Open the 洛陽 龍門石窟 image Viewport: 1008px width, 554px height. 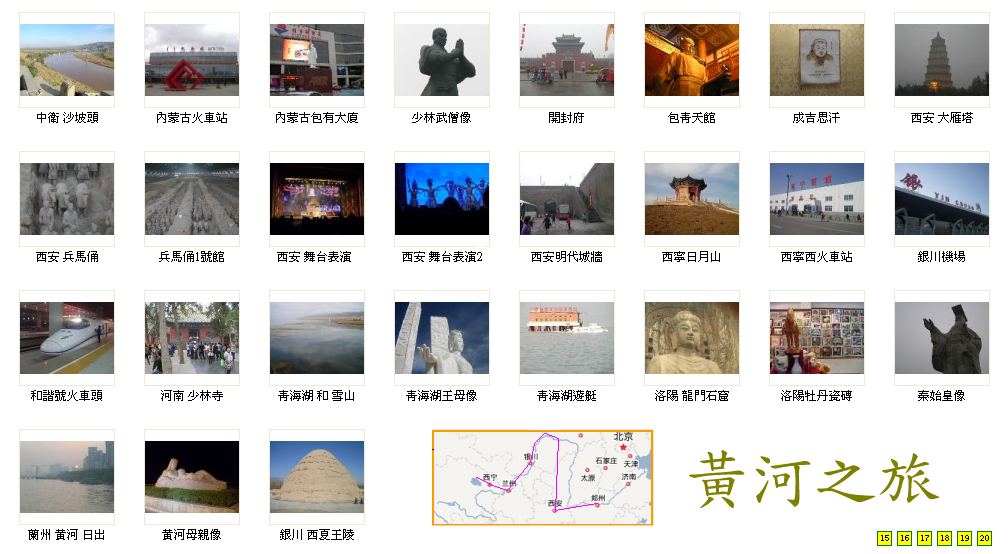[x=692, y=338]
